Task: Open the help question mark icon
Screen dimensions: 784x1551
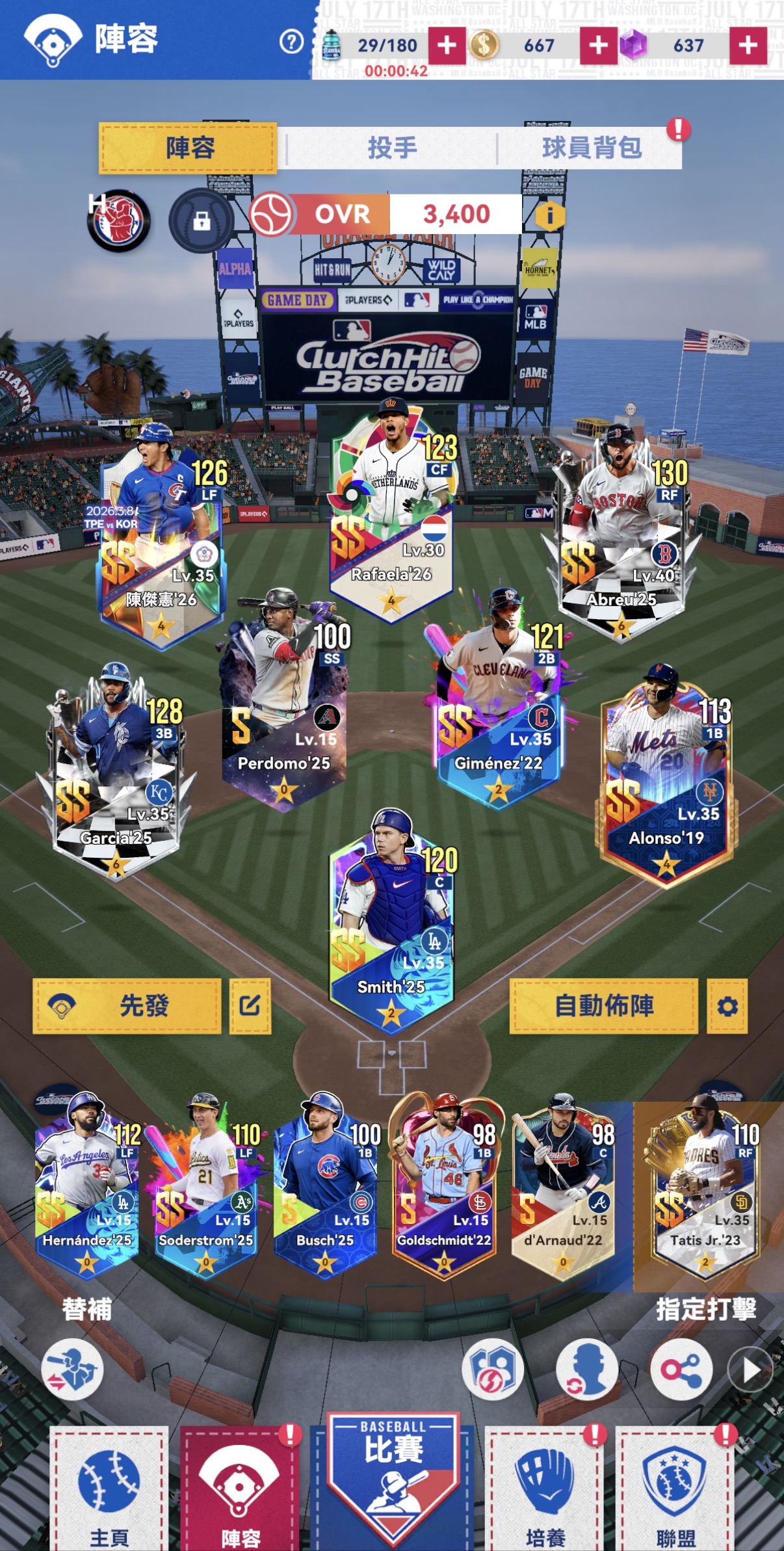Action: (x=291, y=42)
